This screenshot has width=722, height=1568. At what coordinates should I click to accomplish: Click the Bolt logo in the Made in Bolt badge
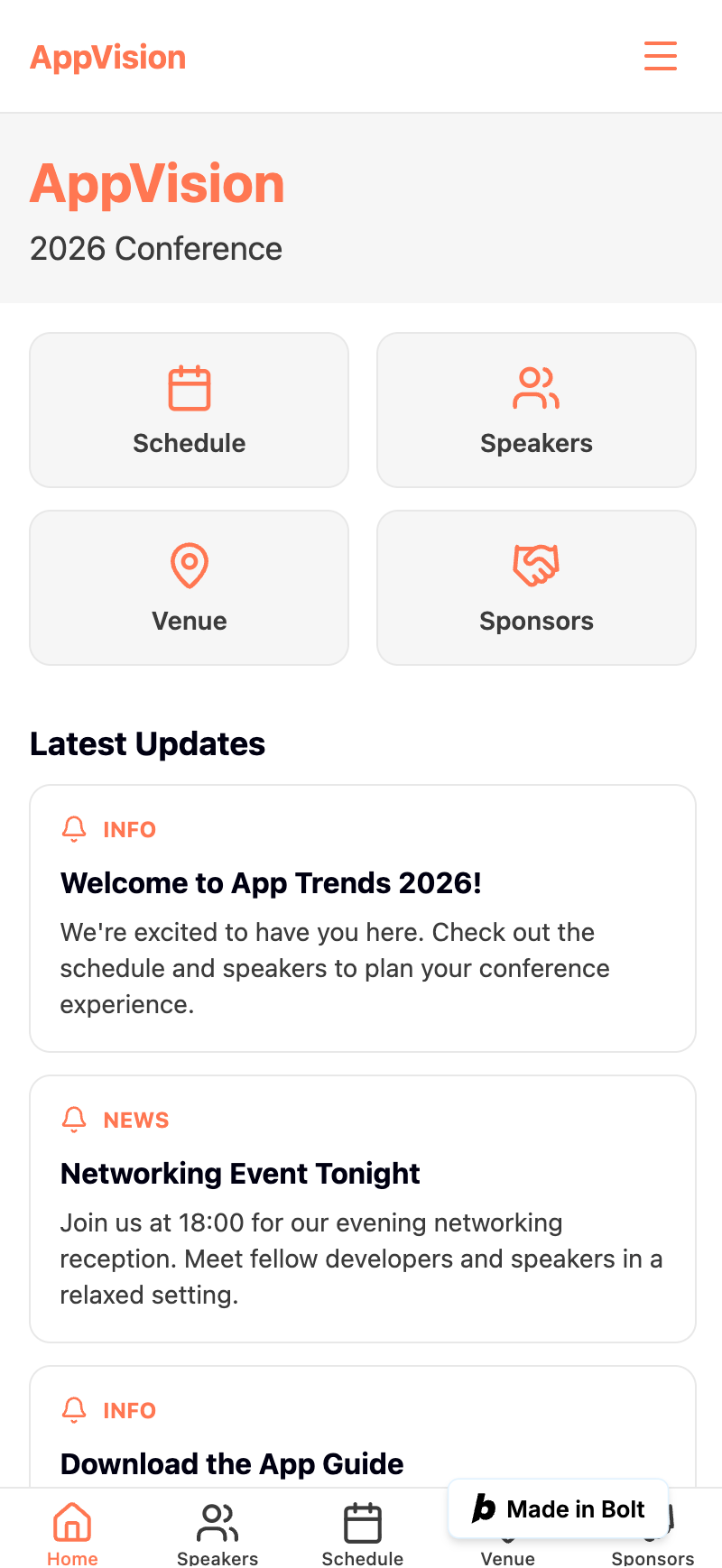[x=483, y=1508]
